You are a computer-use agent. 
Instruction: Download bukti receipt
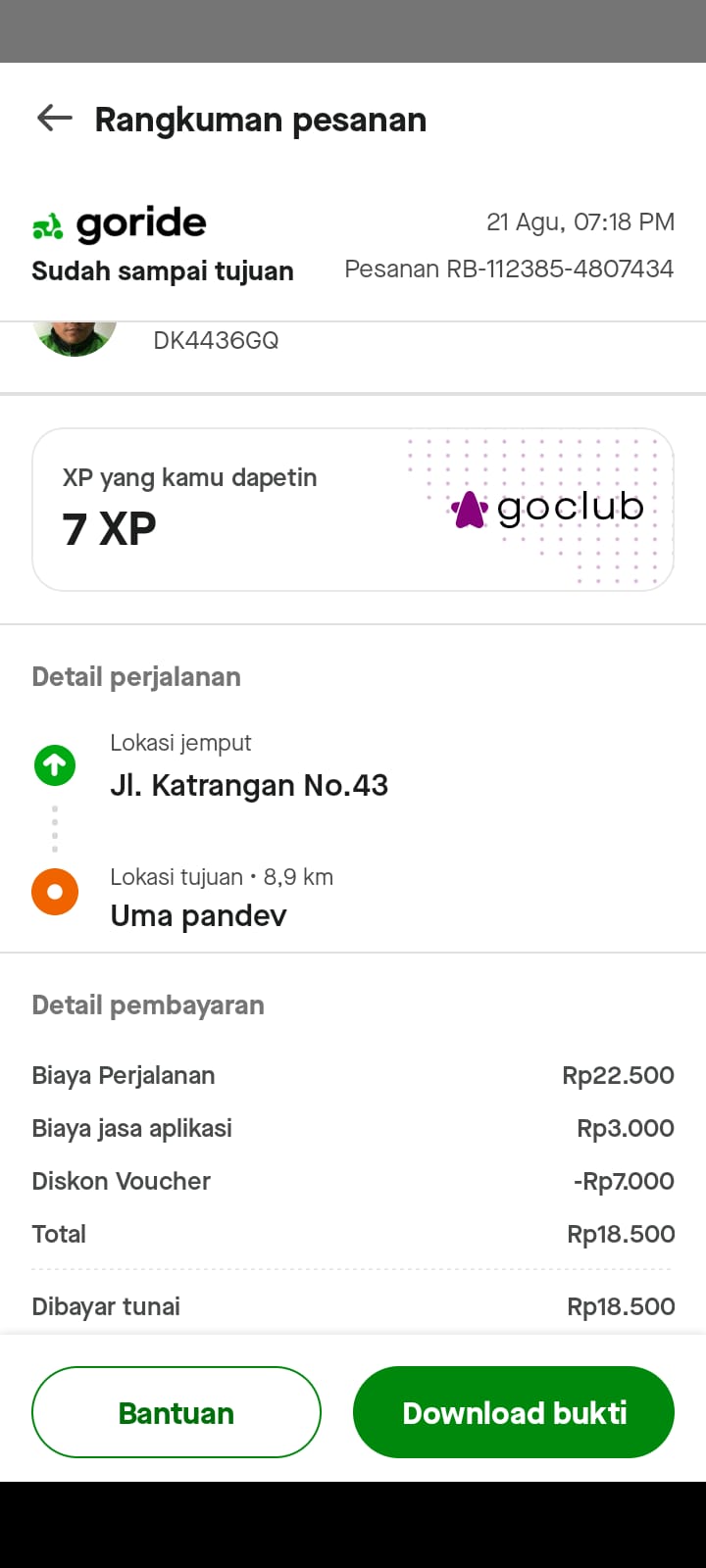click(x=514, y=1412)
